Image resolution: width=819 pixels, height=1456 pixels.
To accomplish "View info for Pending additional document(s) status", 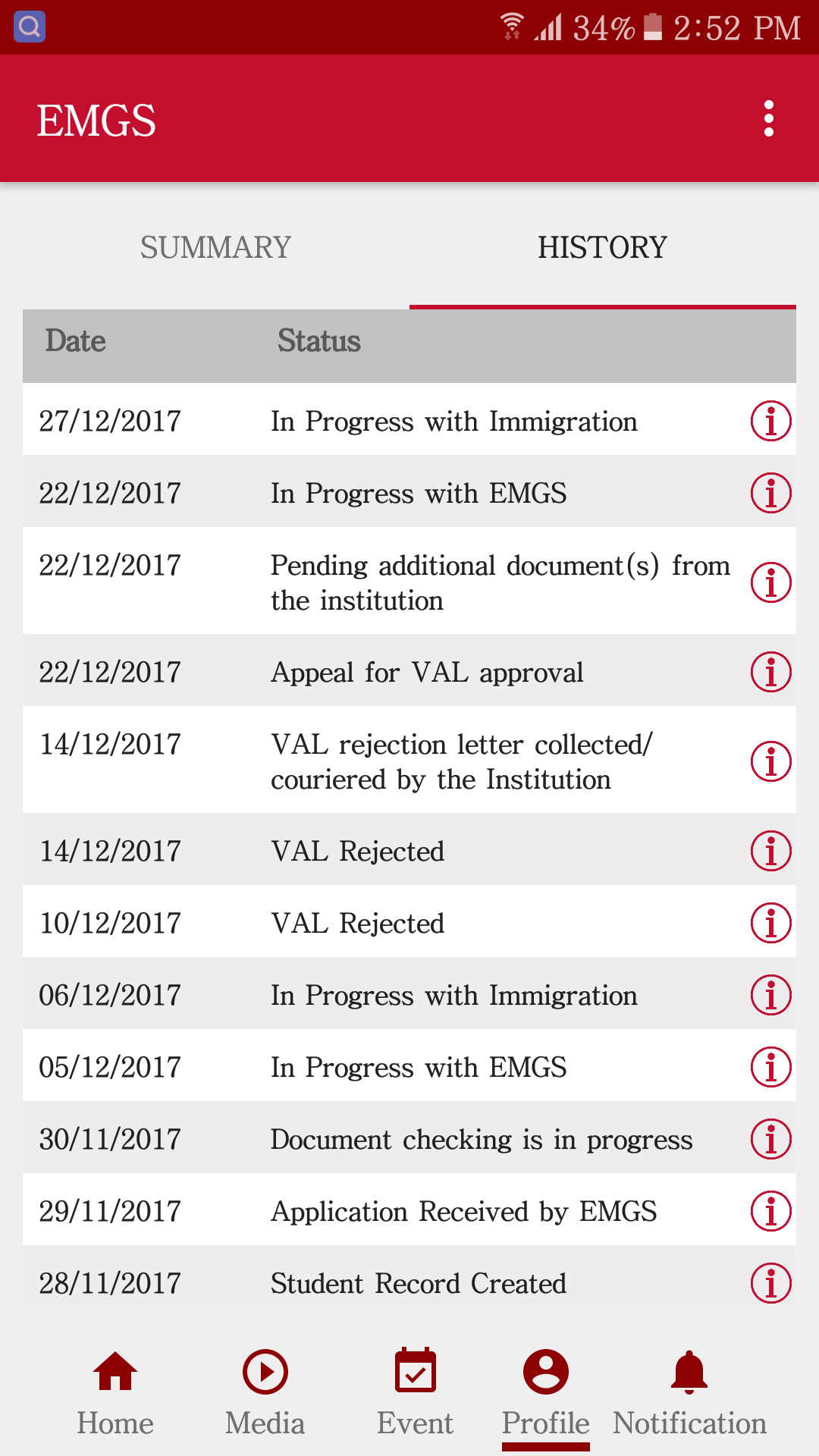I will [770, 582].
